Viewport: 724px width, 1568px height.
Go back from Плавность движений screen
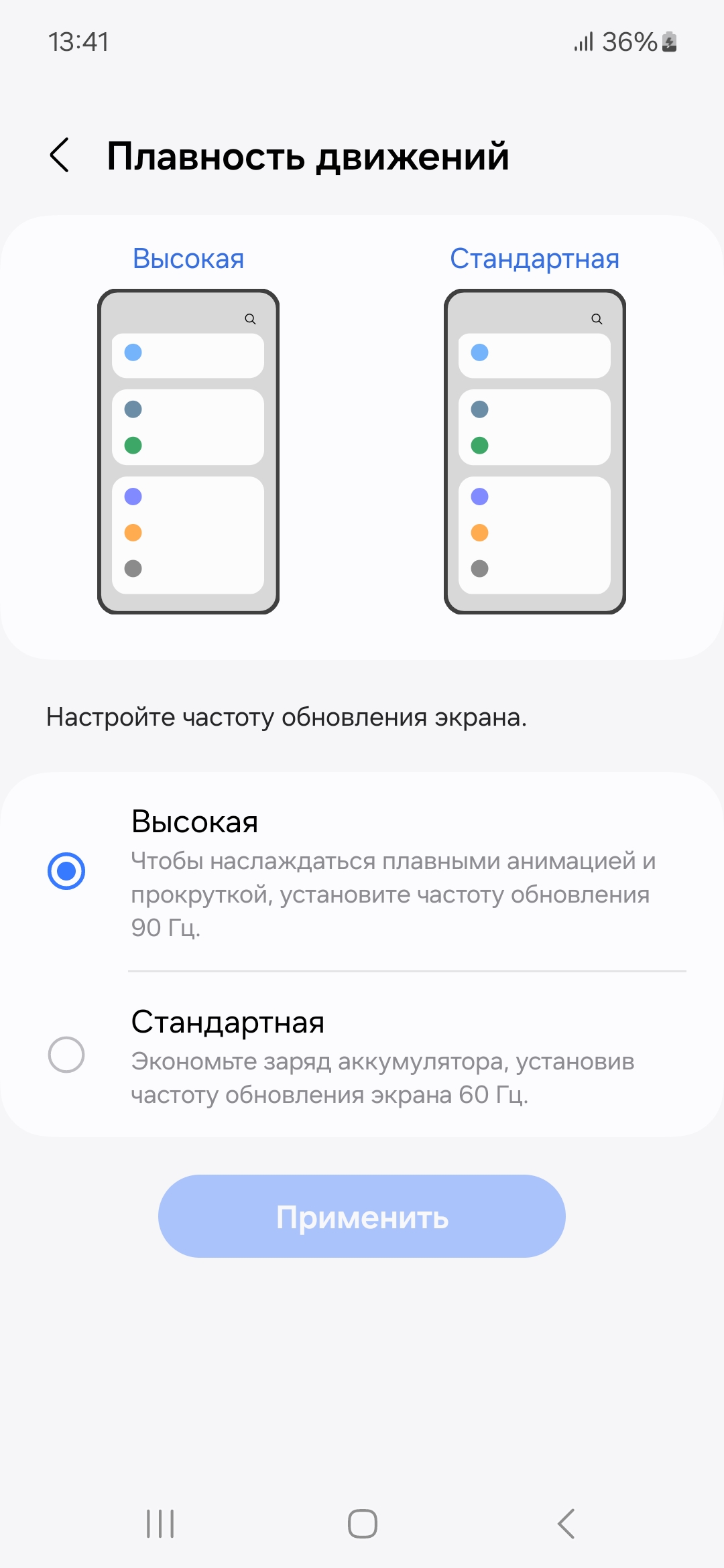tap(60, 155)
